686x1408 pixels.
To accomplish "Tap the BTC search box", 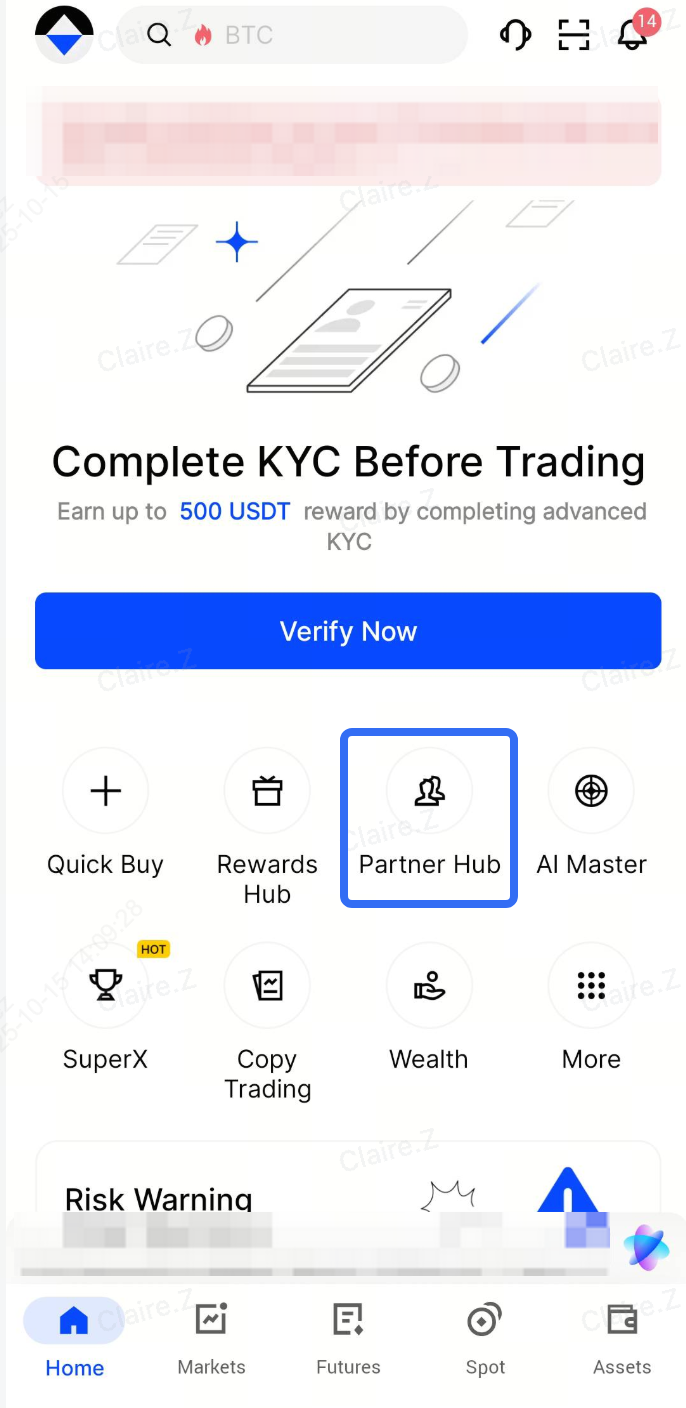I will [292, 36].
